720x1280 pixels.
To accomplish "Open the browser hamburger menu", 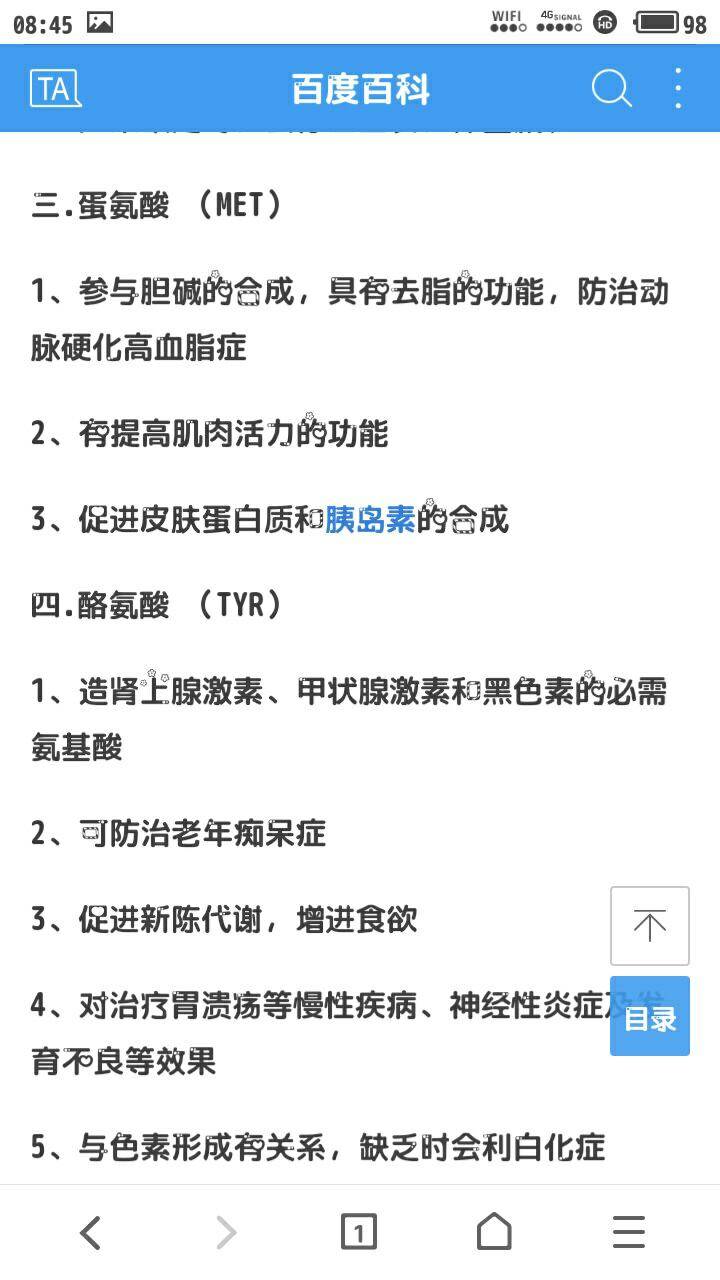I will [628, 1232].
